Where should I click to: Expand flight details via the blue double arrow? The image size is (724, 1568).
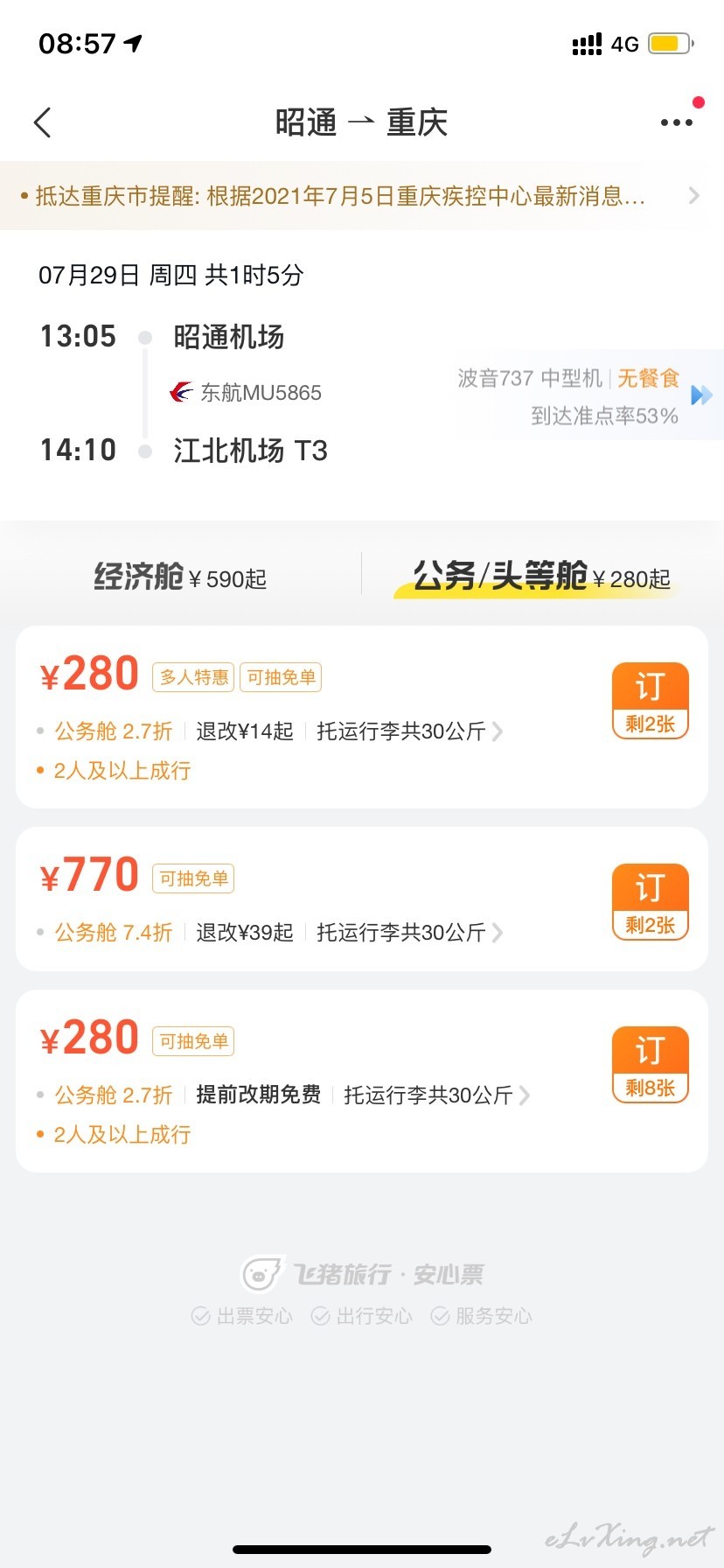coord(701,395)
